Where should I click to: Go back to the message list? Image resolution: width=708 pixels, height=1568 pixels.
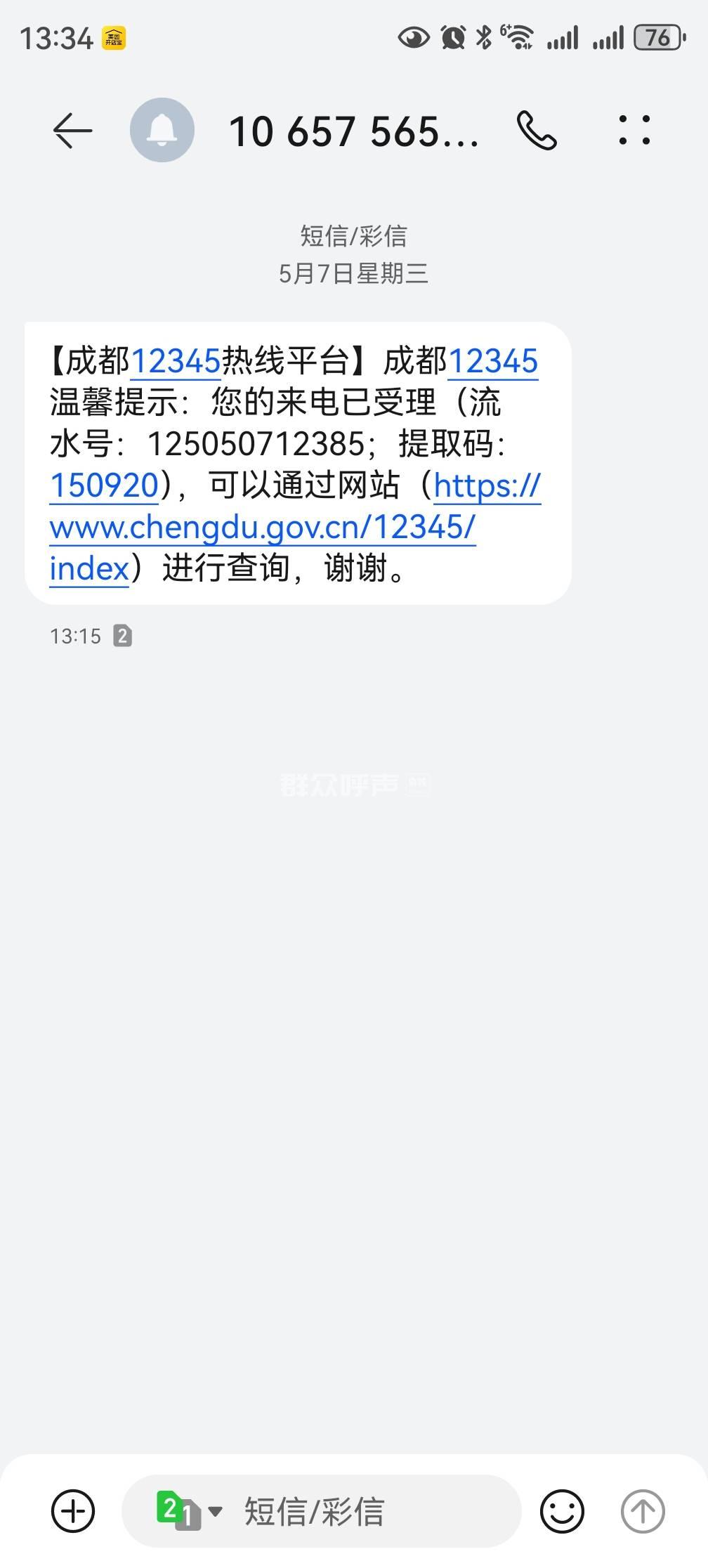[x=72, y=131]
